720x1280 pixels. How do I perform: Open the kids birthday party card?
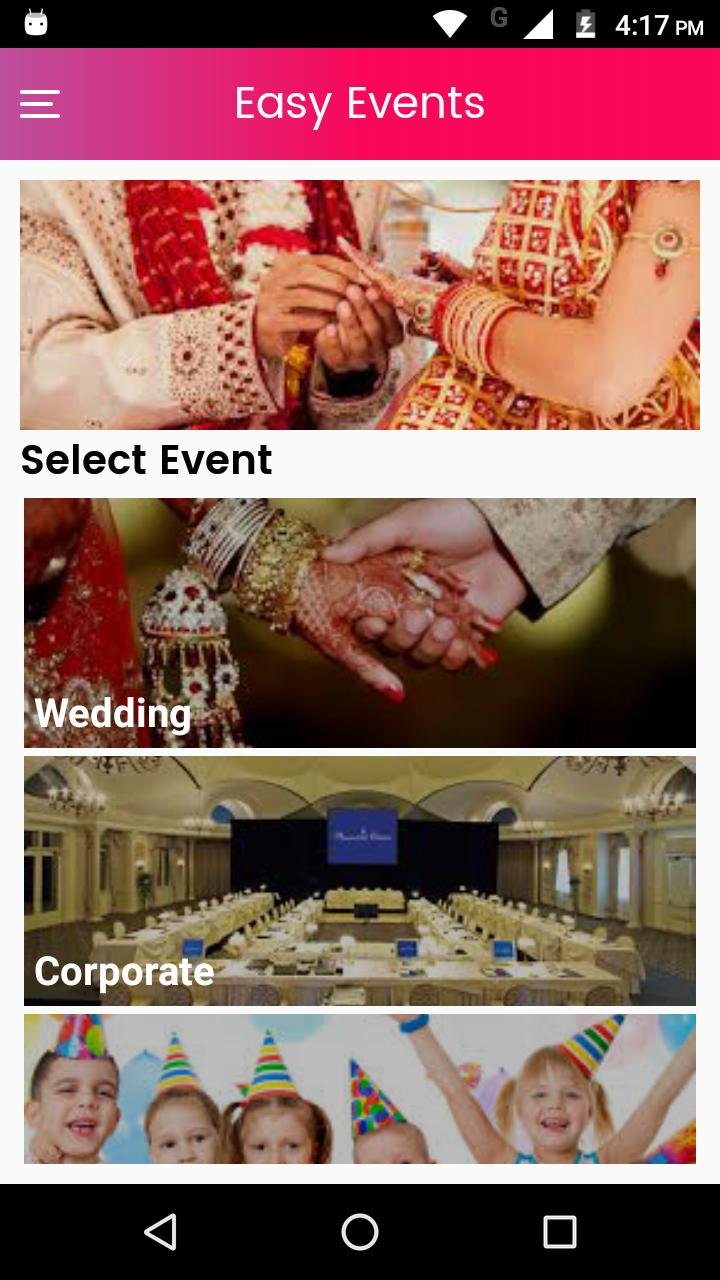click(x=360, y=1088)
